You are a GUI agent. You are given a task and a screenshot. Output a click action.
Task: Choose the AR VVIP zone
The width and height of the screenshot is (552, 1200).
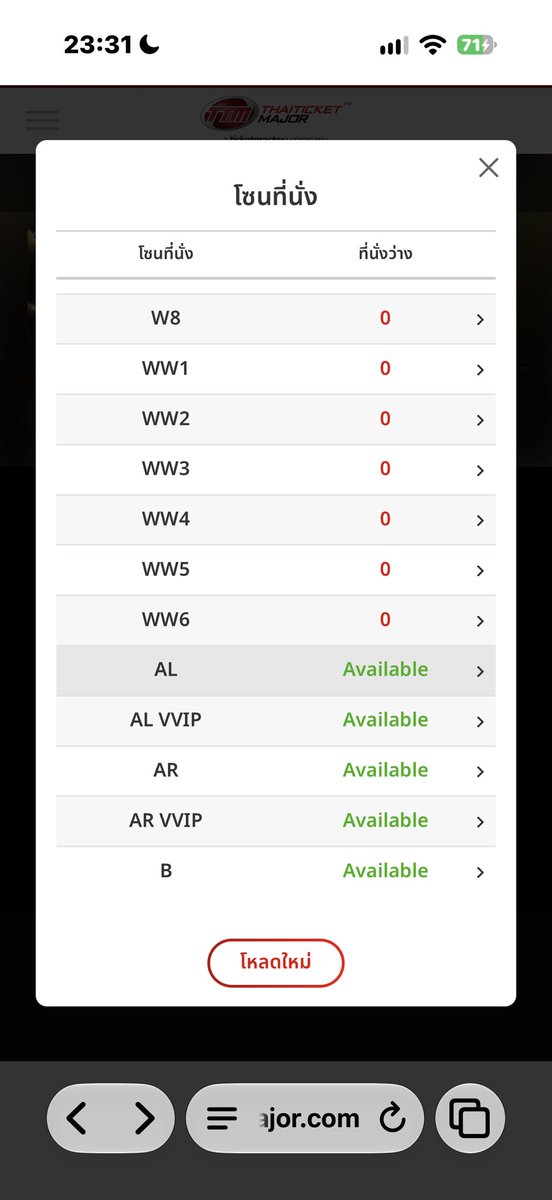click(276, 821)
